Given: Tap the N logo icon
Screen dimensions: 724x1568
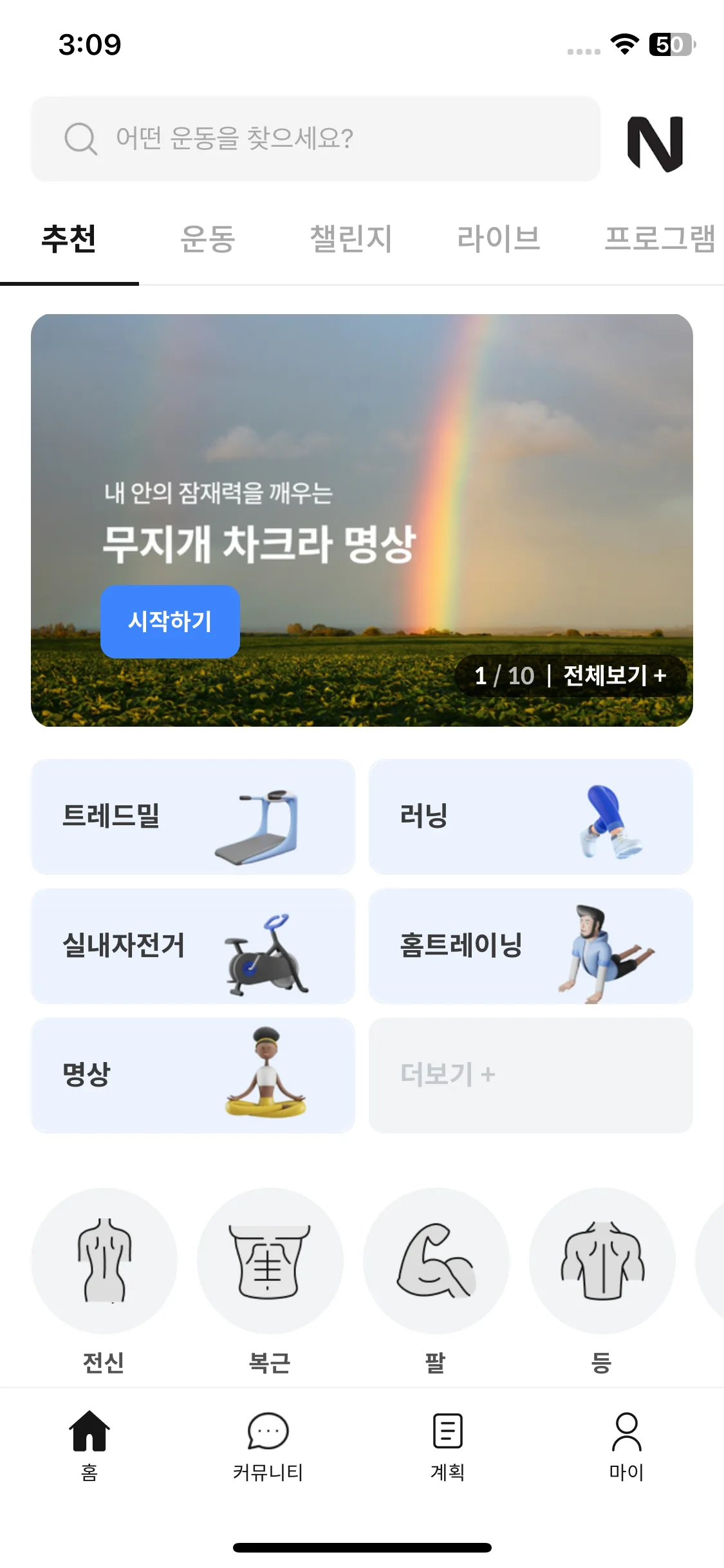Looking at the screenshot, I should 655,144.
